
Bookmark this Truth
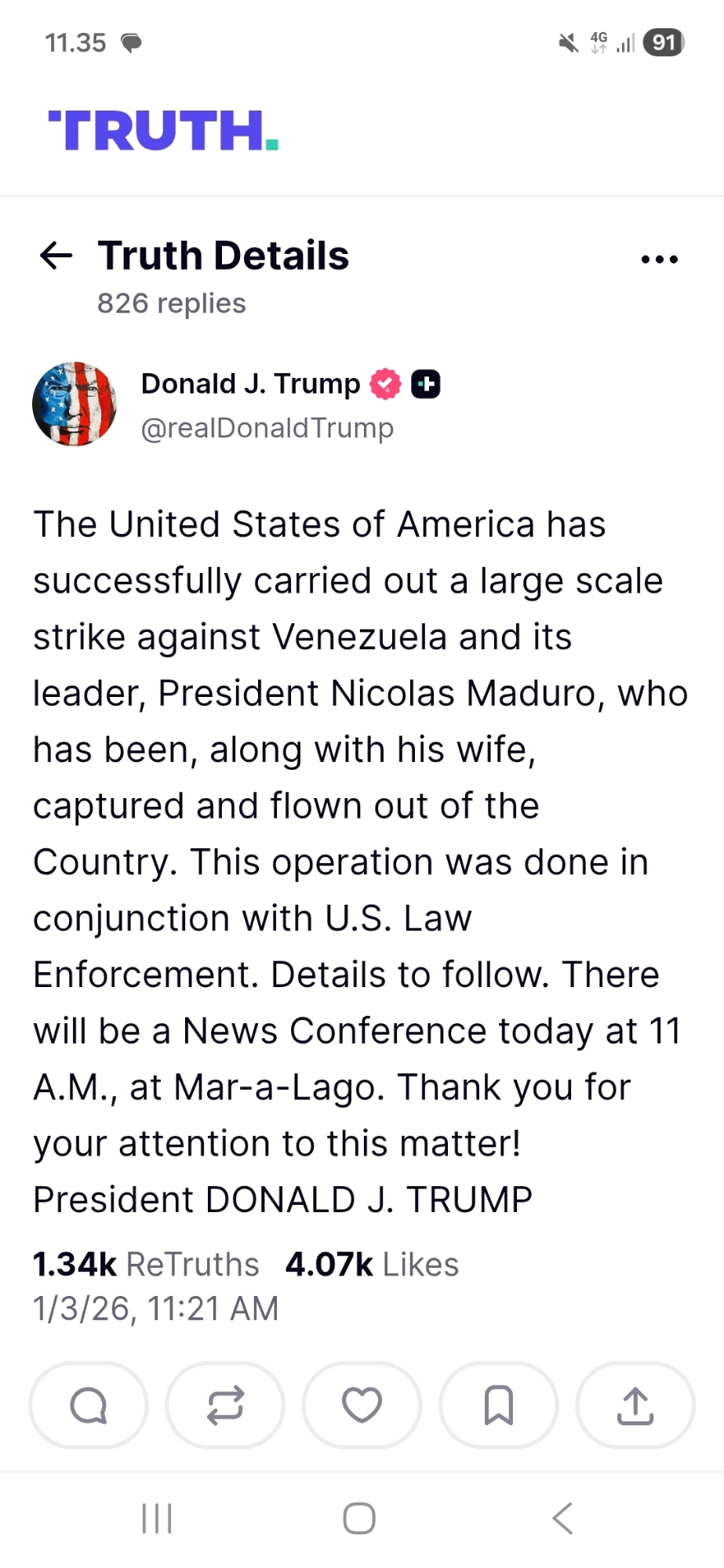coord(499,1405)
